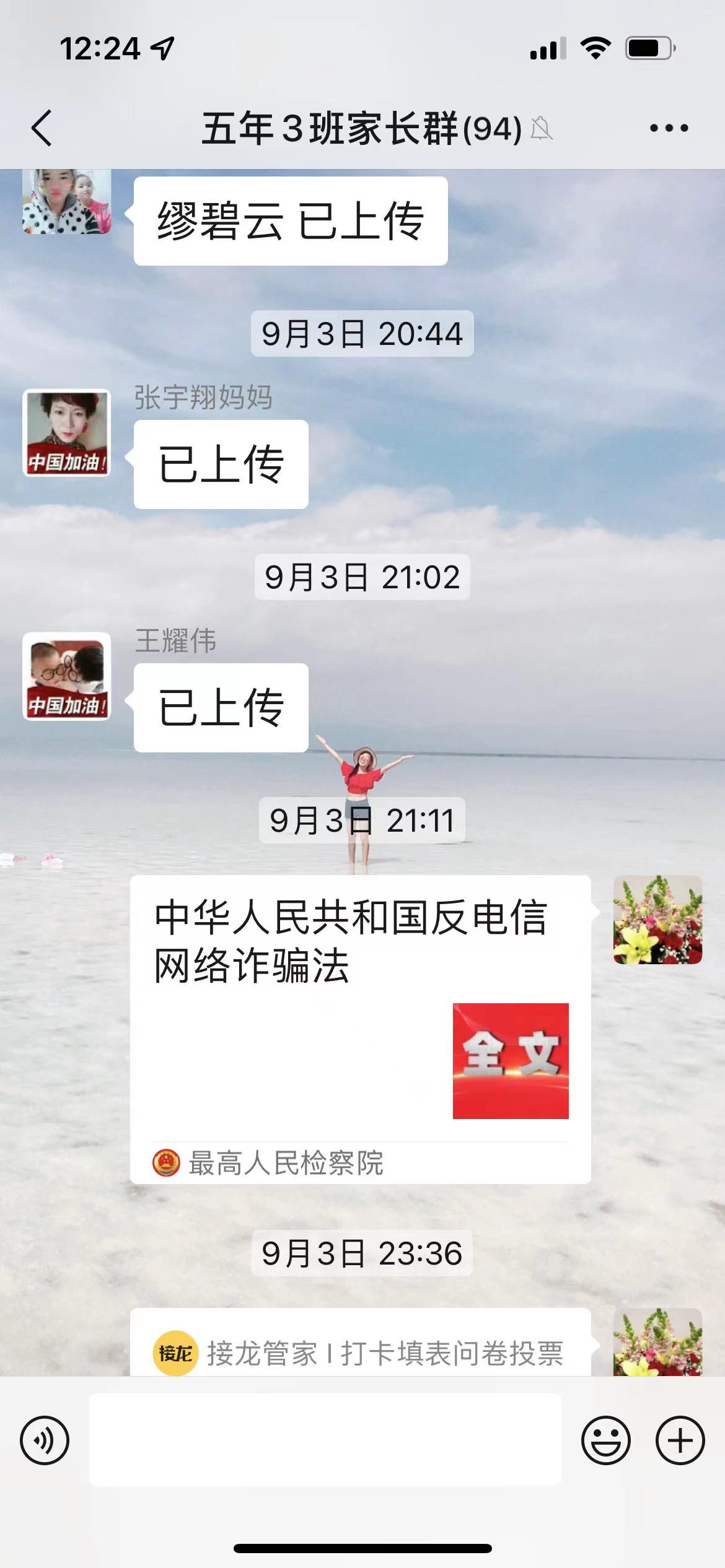View 张宇翔妈妈's profile avatar

tap(67, 433)
